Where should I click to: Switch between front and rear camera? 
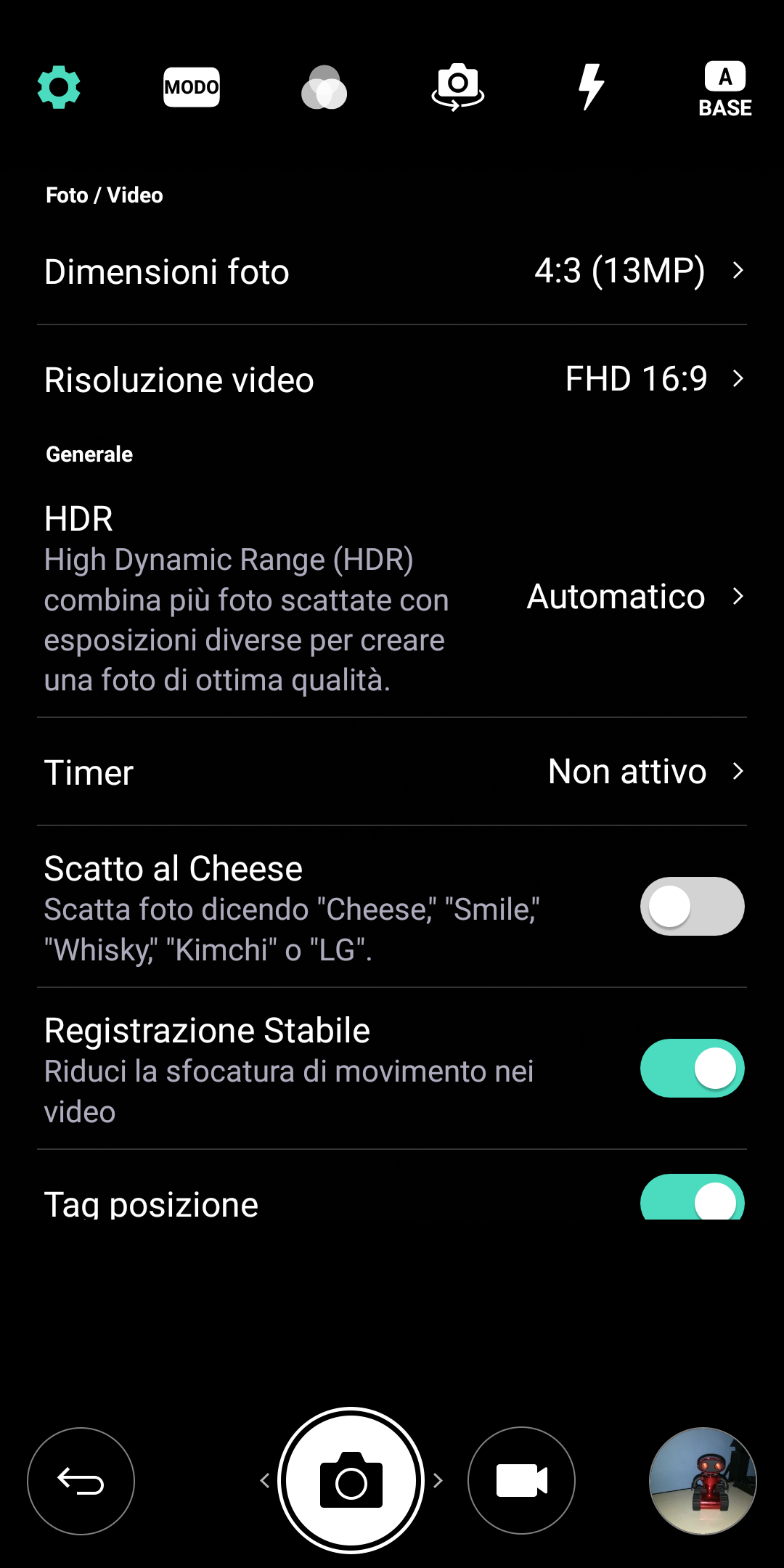pyautogui.click(x=458, y=87)
